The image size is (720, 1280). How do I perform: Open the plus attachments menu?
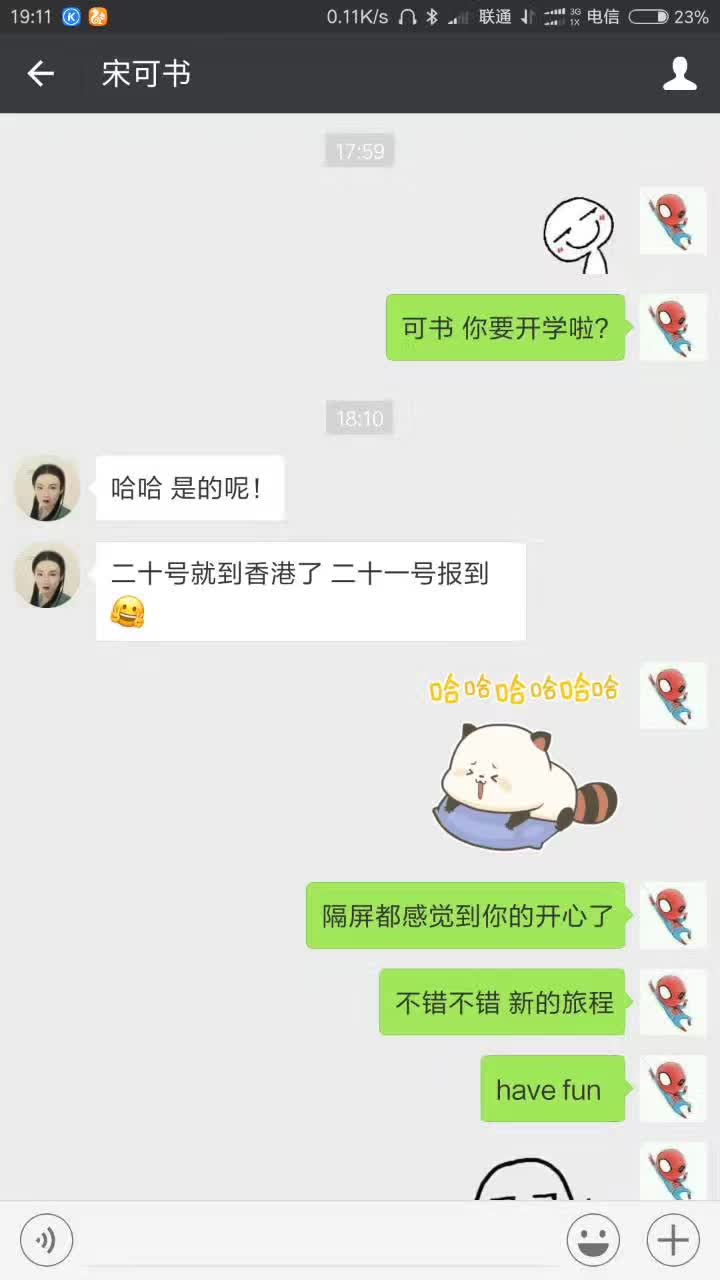point(673,1241)
